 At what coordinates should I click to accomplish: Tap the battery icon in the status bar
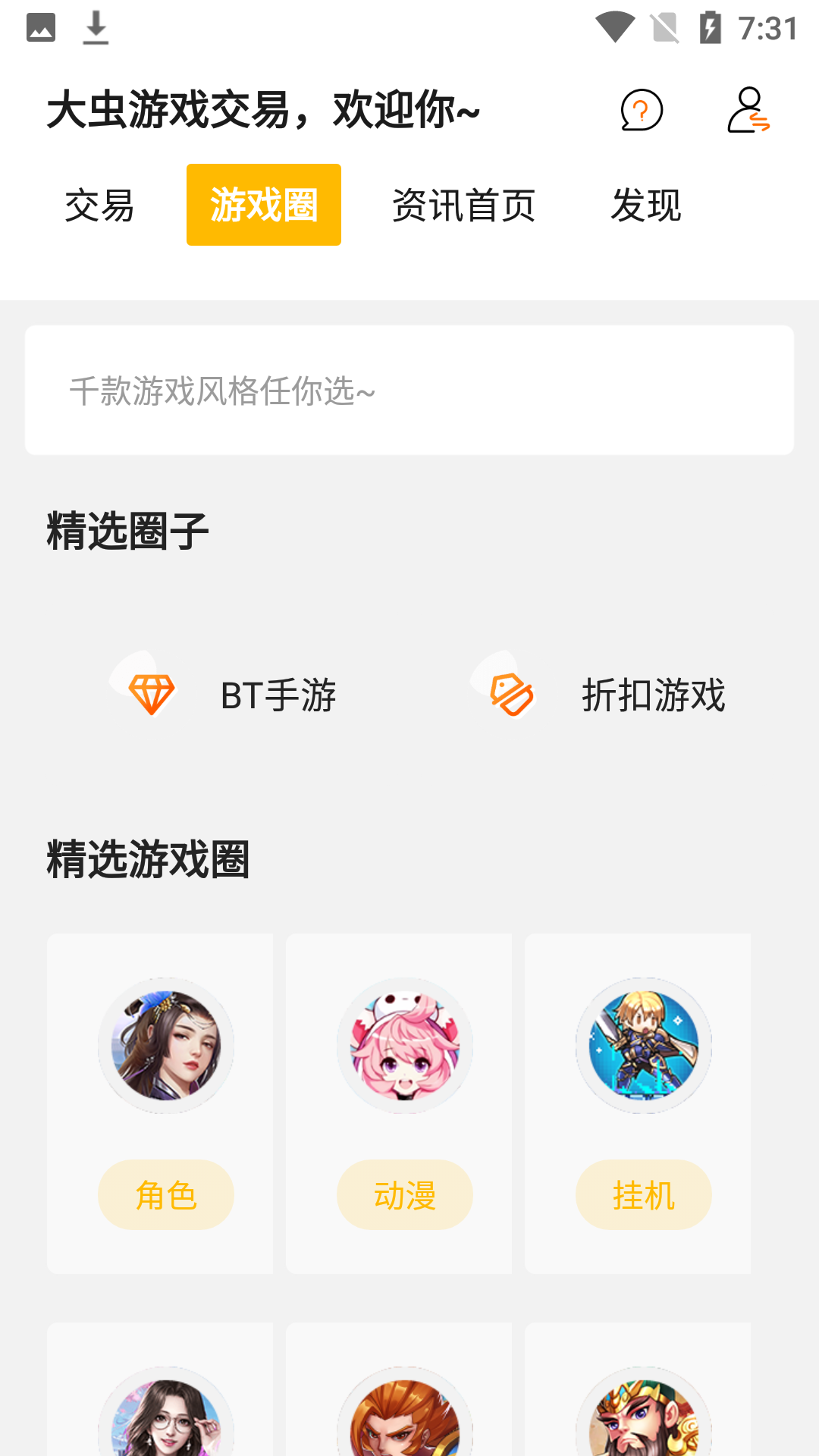(711, 24)
